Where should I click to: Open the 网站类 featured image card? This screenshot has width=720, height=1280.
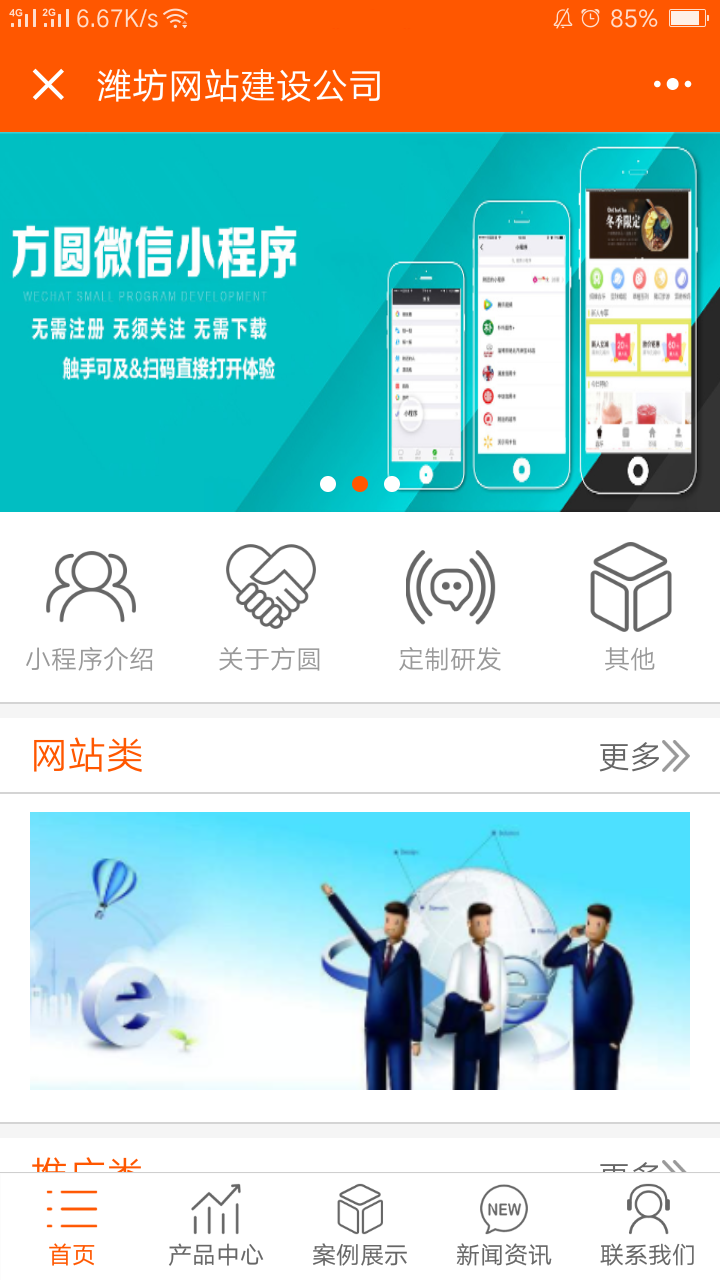360,950
